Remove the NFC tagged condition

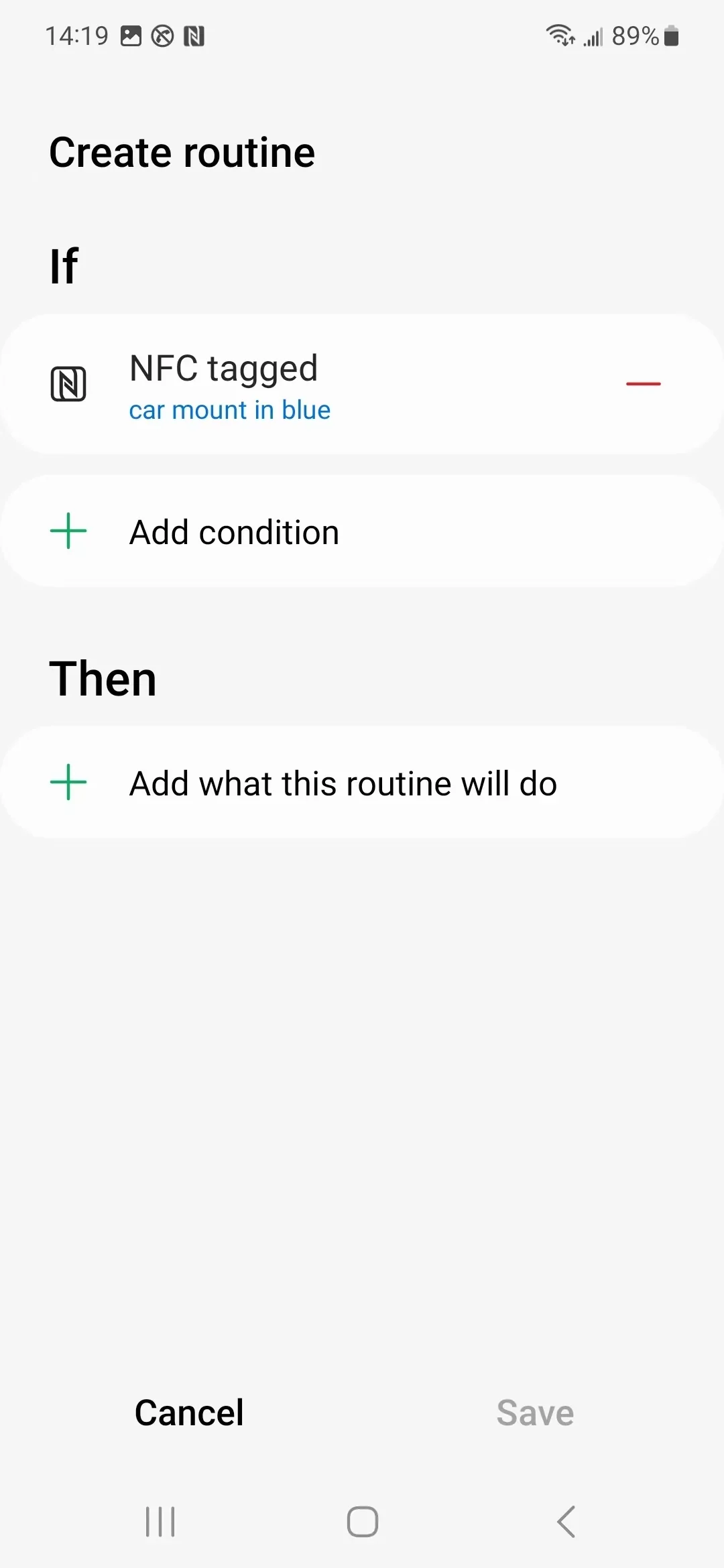click(x=643, y=384)
